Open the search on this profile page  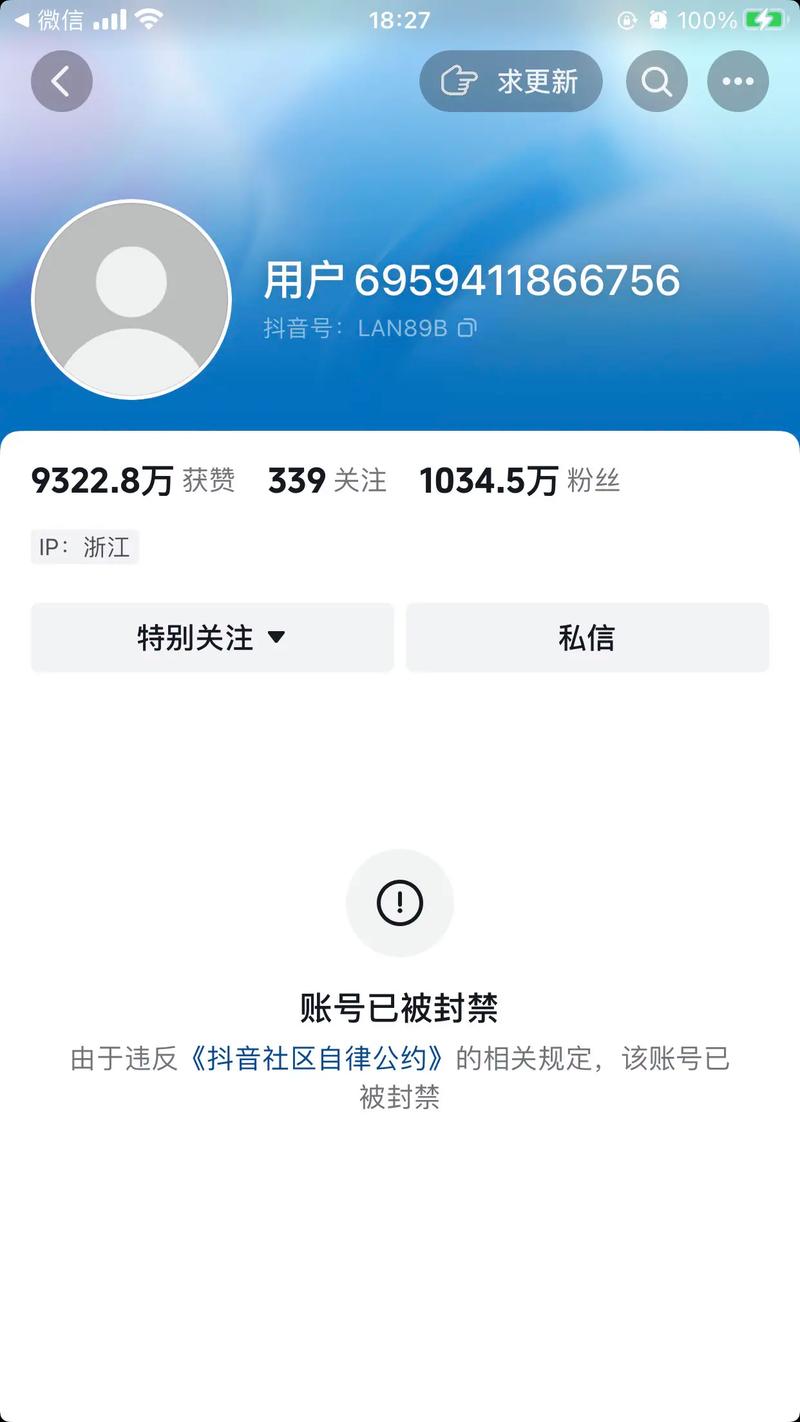pyautogui.click(x=656, y=81)
